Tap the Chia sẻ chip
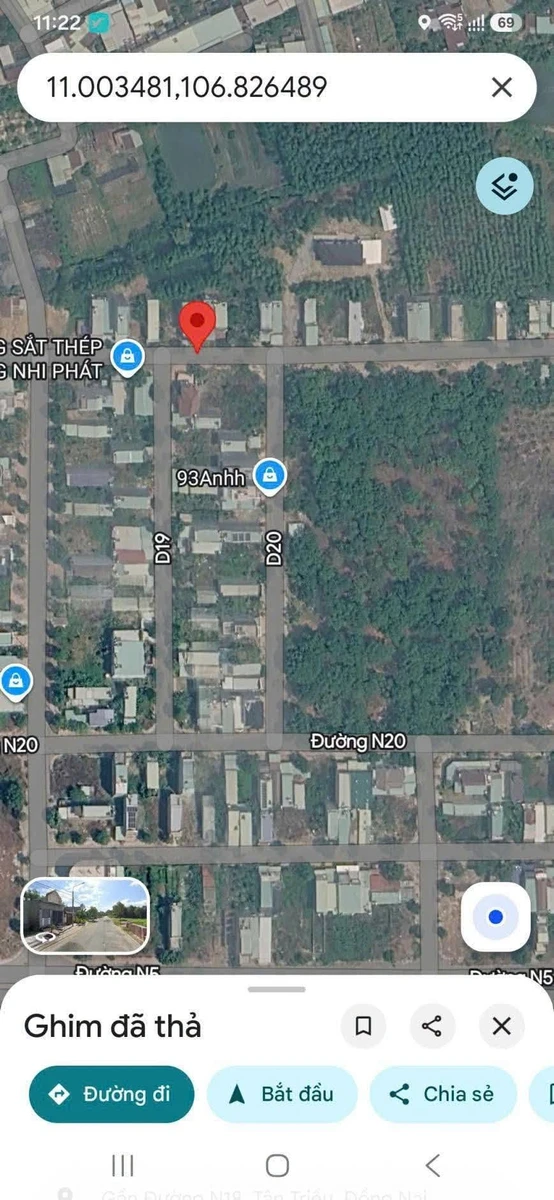The width and height of the screenshot is (554, 1200). click(443, 1094)
